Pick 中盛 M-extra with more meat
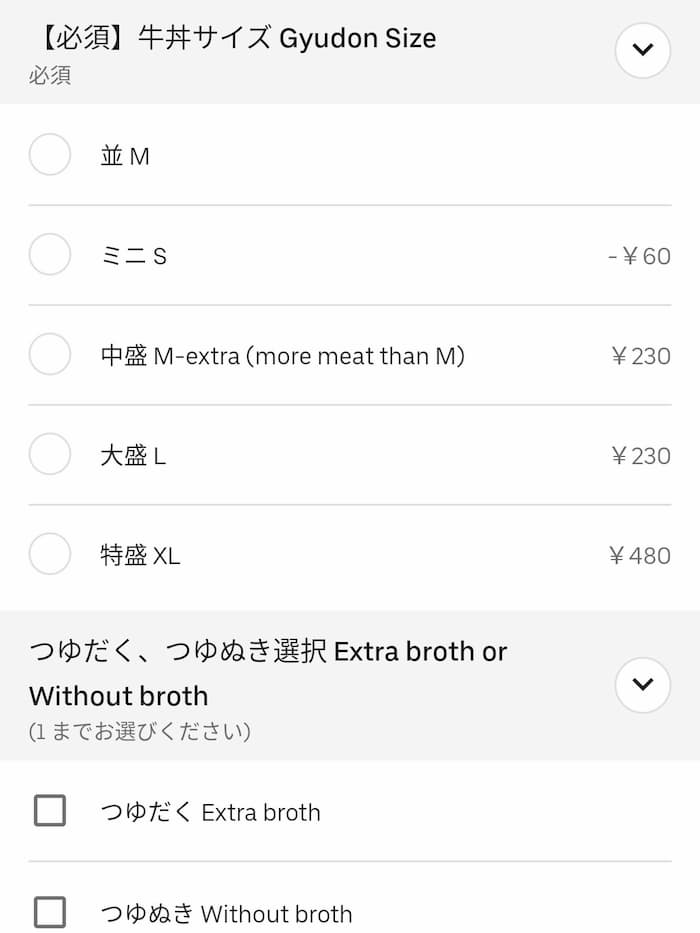 point(50,355)
